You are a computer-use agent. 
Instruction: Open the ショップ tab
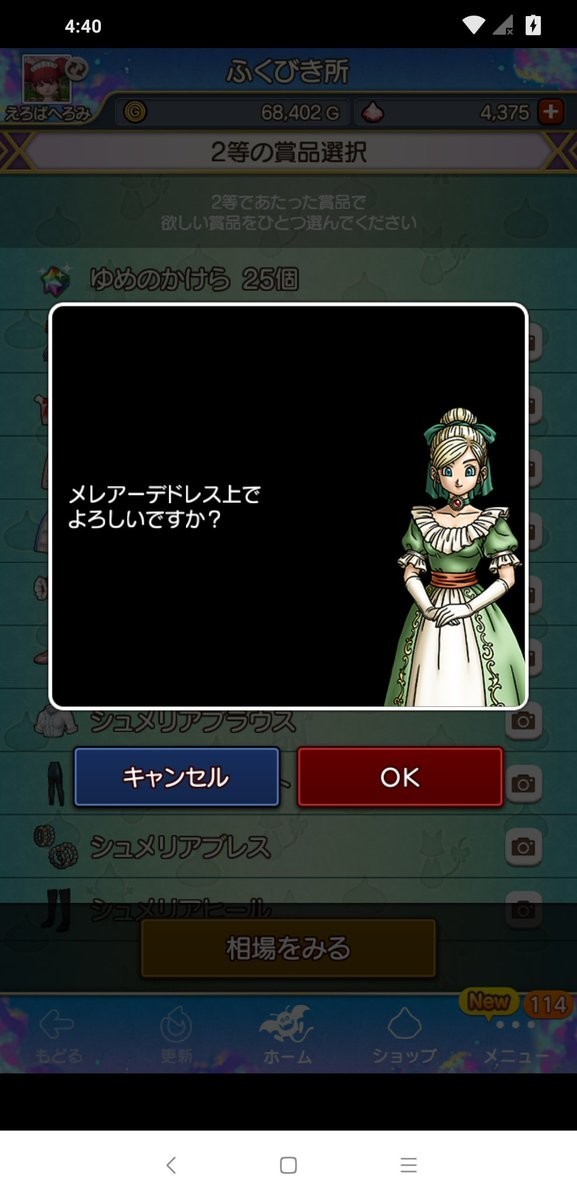404,1035
